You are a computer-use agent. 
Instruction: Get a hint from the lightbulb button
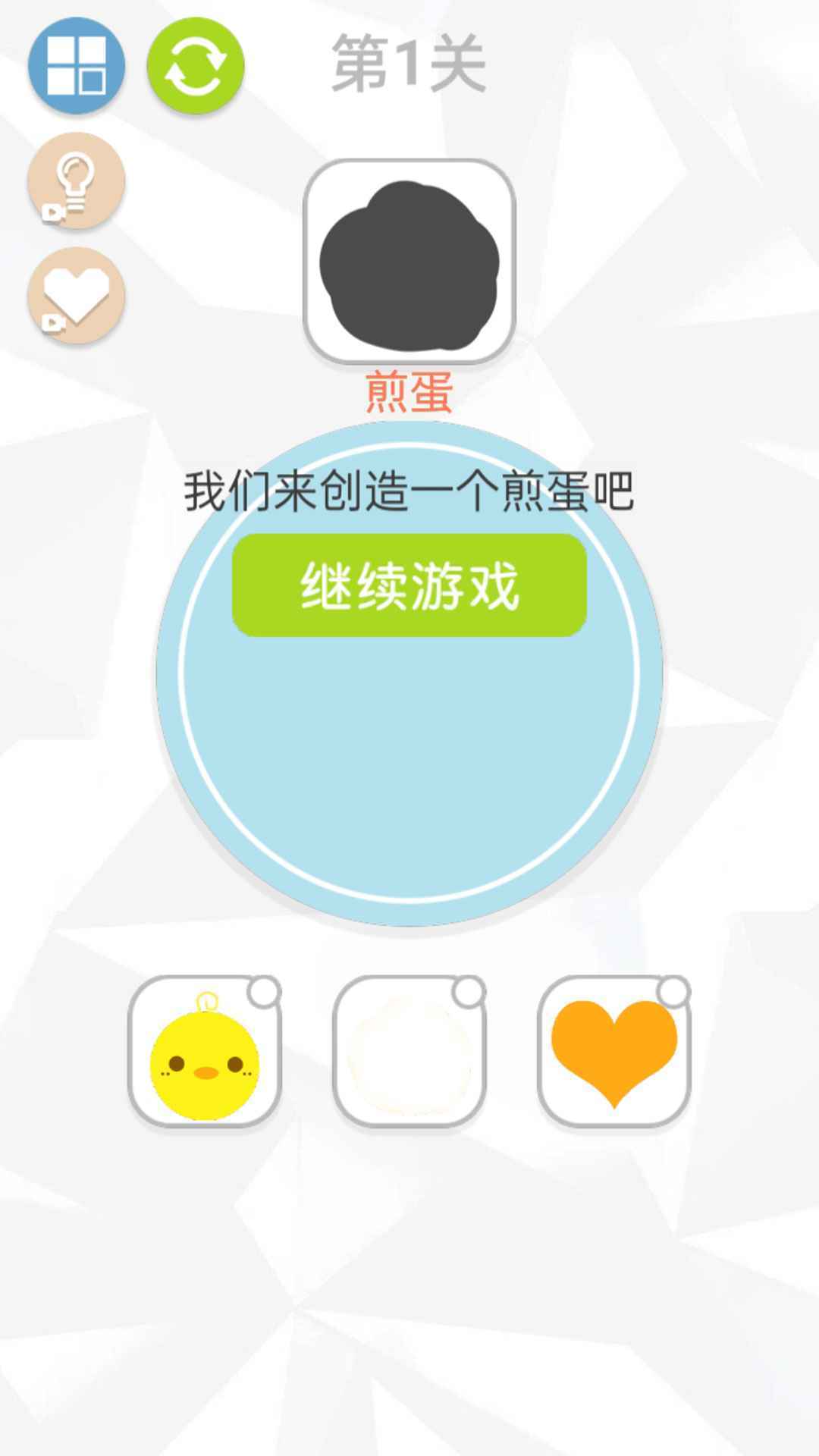click(77, 181)
